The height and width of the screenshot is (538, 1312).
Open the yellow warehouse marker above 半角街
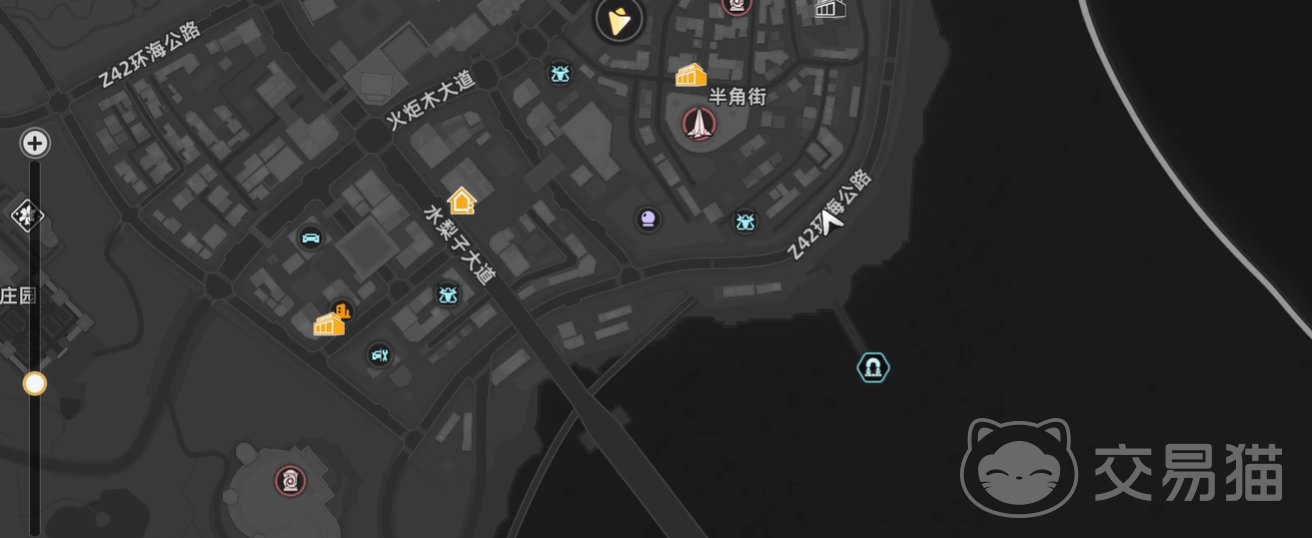coord(691,74)
